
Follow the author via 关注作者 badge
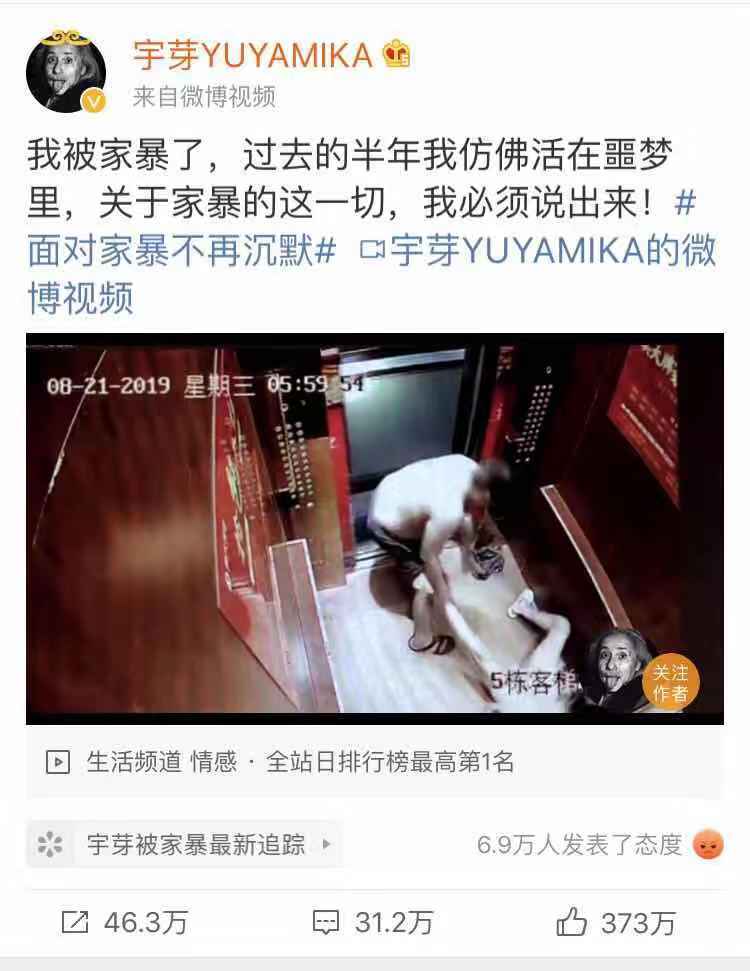(x=670, y=682)
